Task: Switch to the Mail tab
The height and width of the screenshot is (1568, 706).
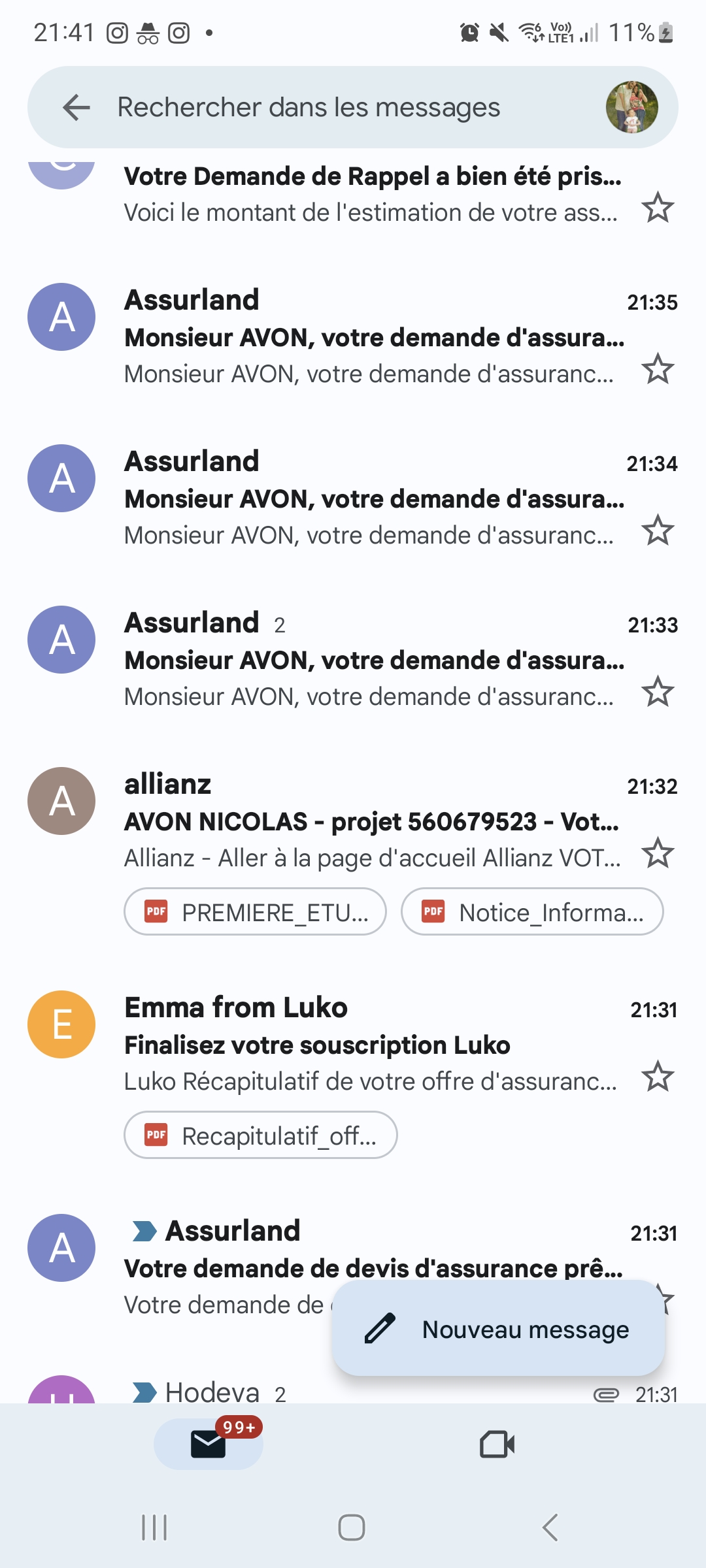Action: coord(209,1444)
